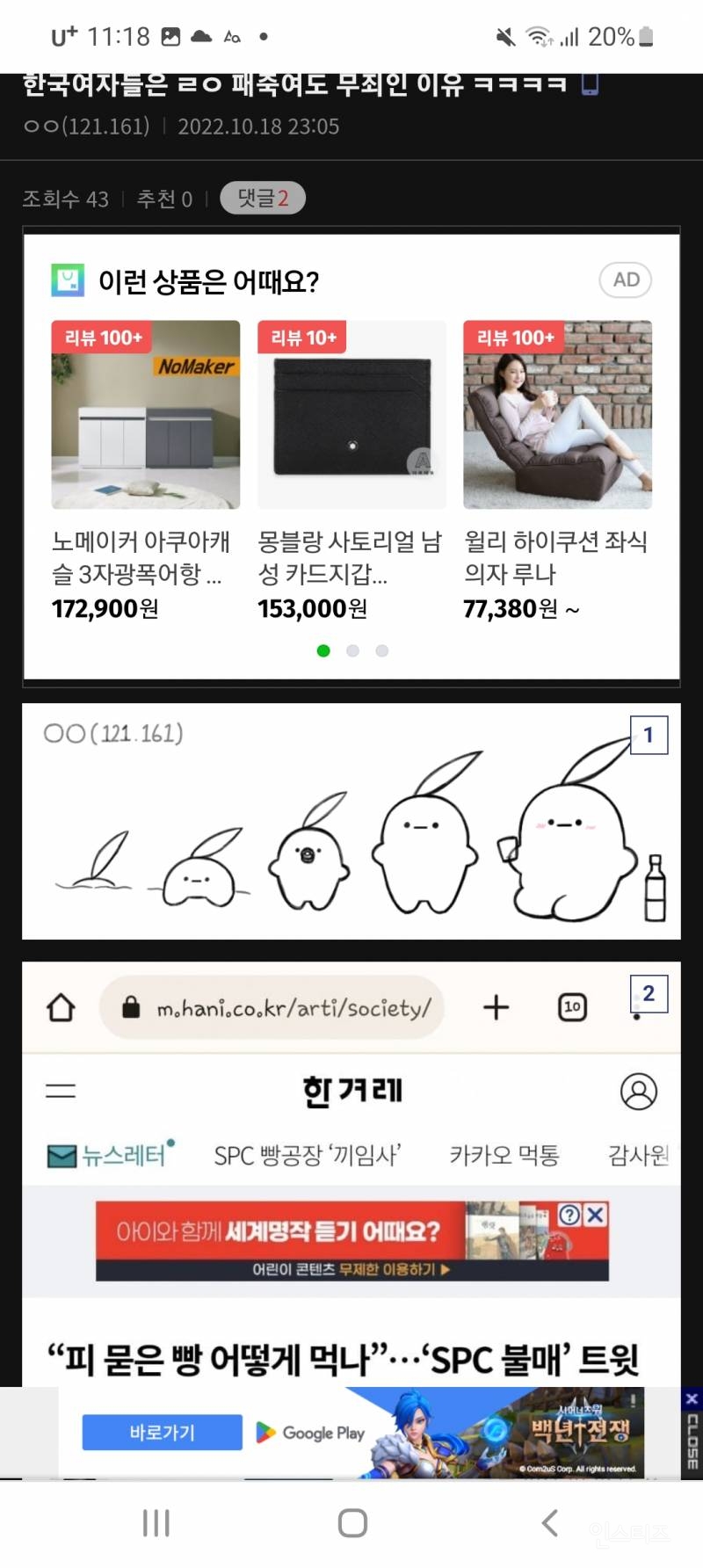Tap the home icon in the browser toolbar
Viewport: 703px width, 1568px height.
point(60,1008)
